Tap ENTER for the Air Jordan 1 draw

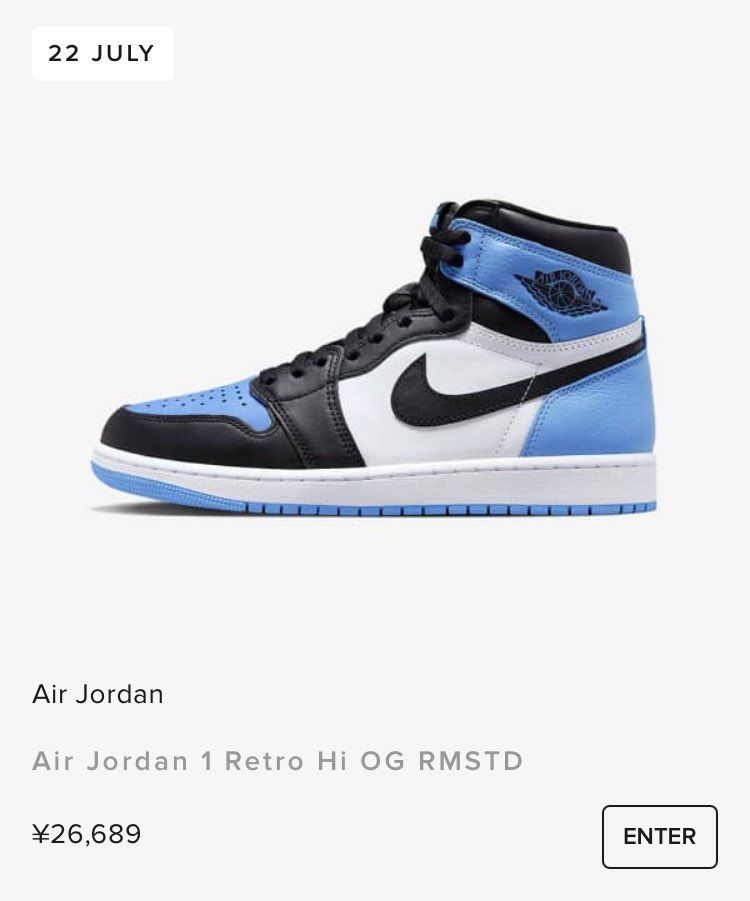coord(659,836)
